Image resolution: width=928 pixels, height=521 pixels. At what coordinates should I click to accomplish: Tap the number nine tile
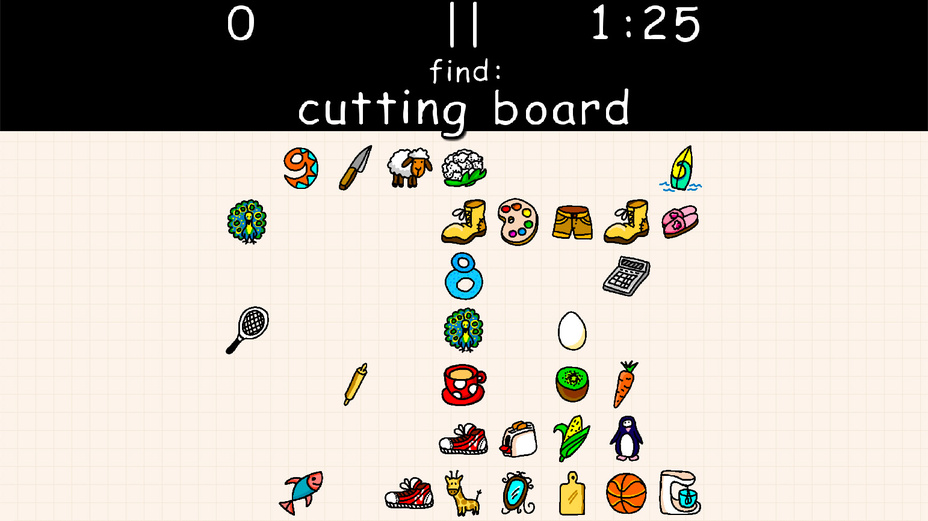click(x=299, y=168)
